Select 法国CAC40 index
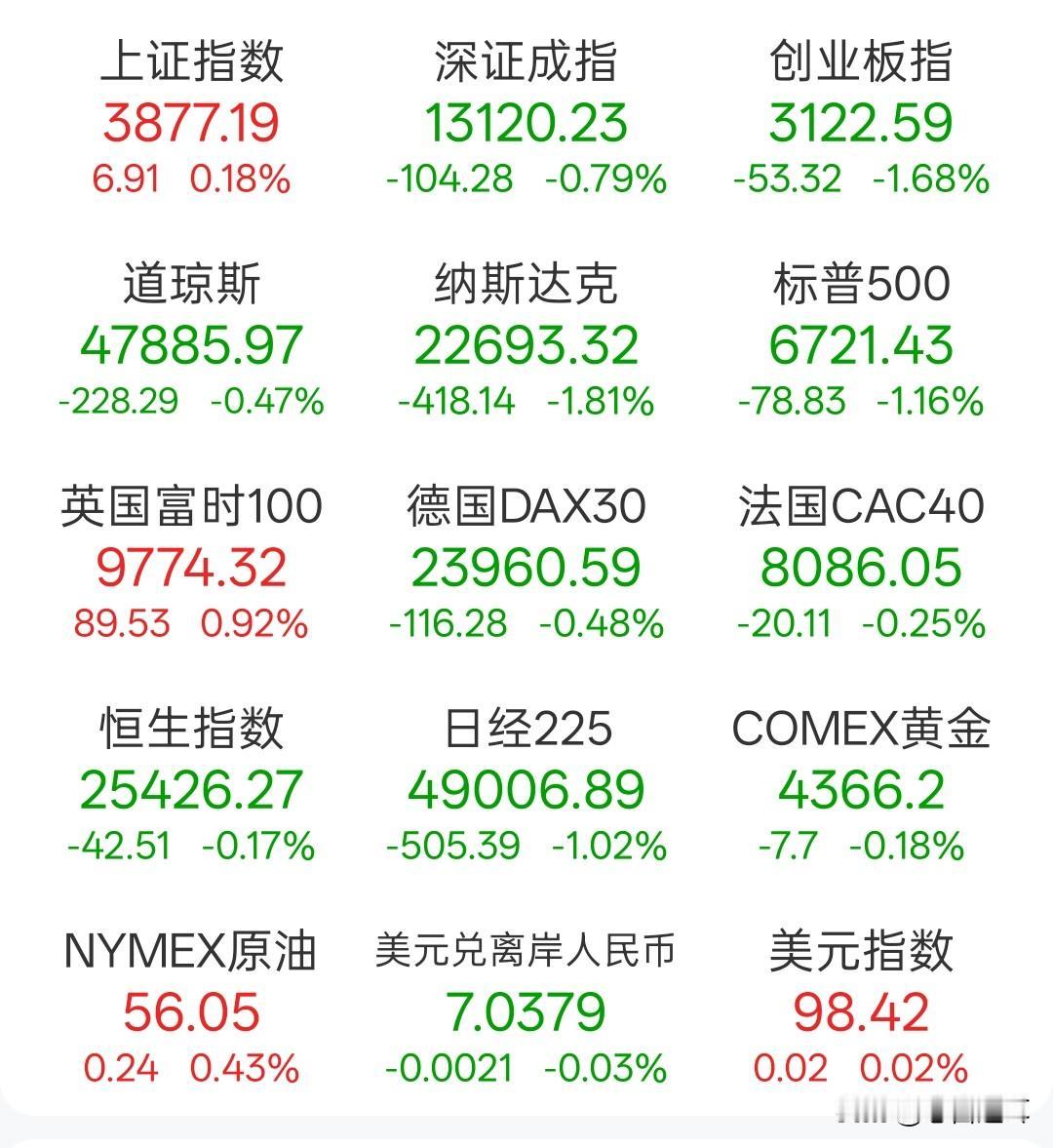 pos(861,566)
